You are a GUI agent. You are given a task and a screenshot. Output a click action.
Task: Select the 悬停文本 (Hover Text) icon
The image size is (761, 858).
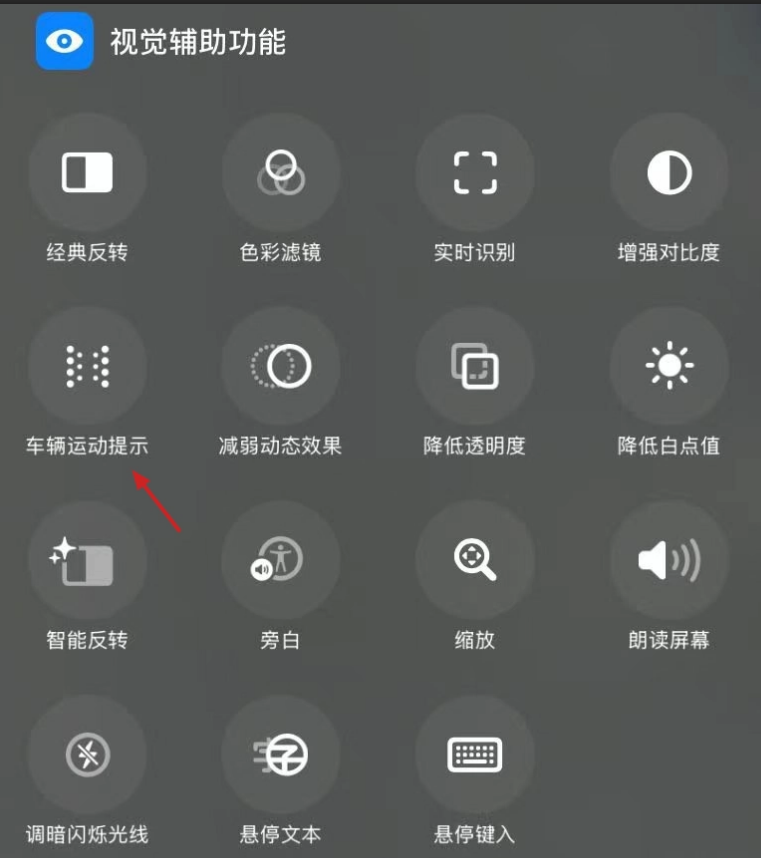(281, 755)
